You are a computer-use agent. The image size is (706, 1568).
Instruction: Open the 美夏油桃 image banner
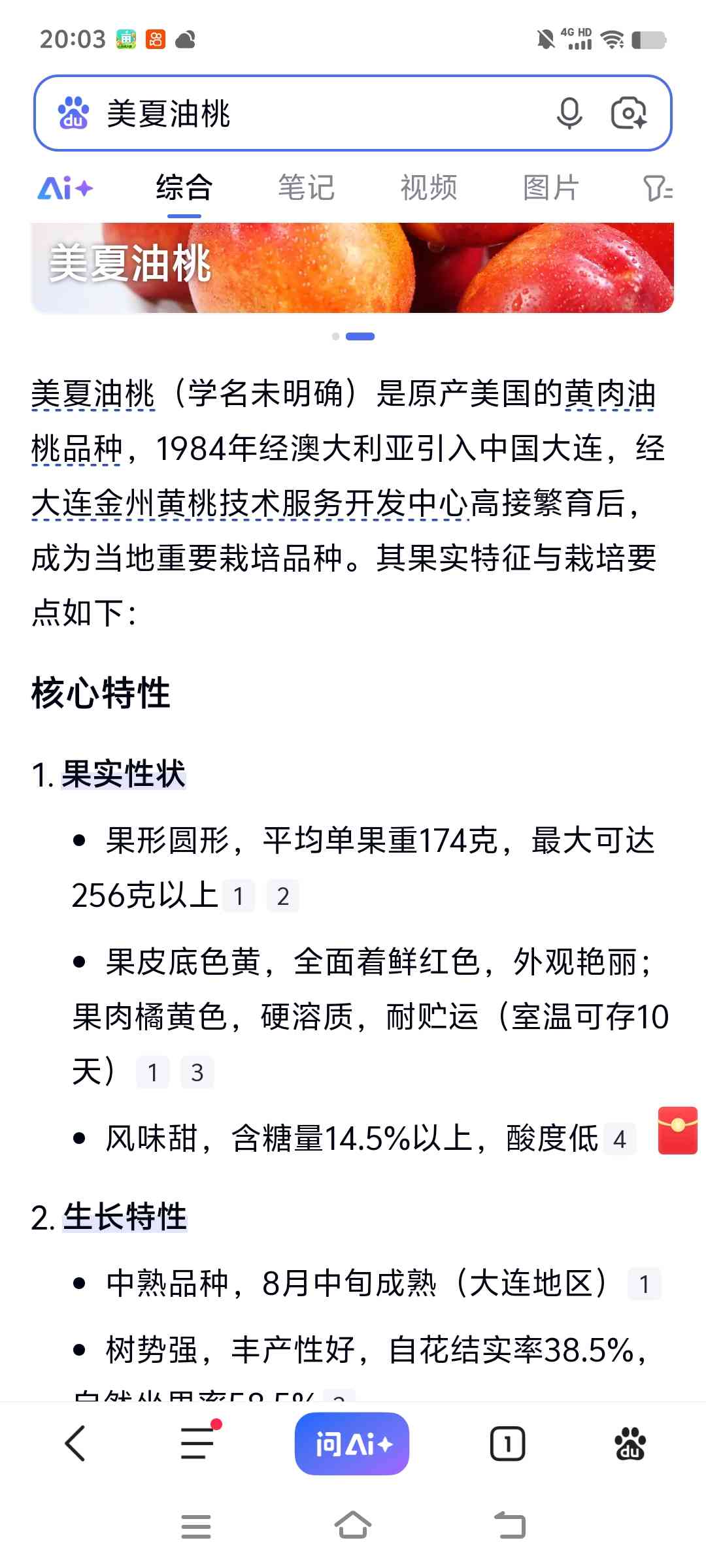(352, 268)
